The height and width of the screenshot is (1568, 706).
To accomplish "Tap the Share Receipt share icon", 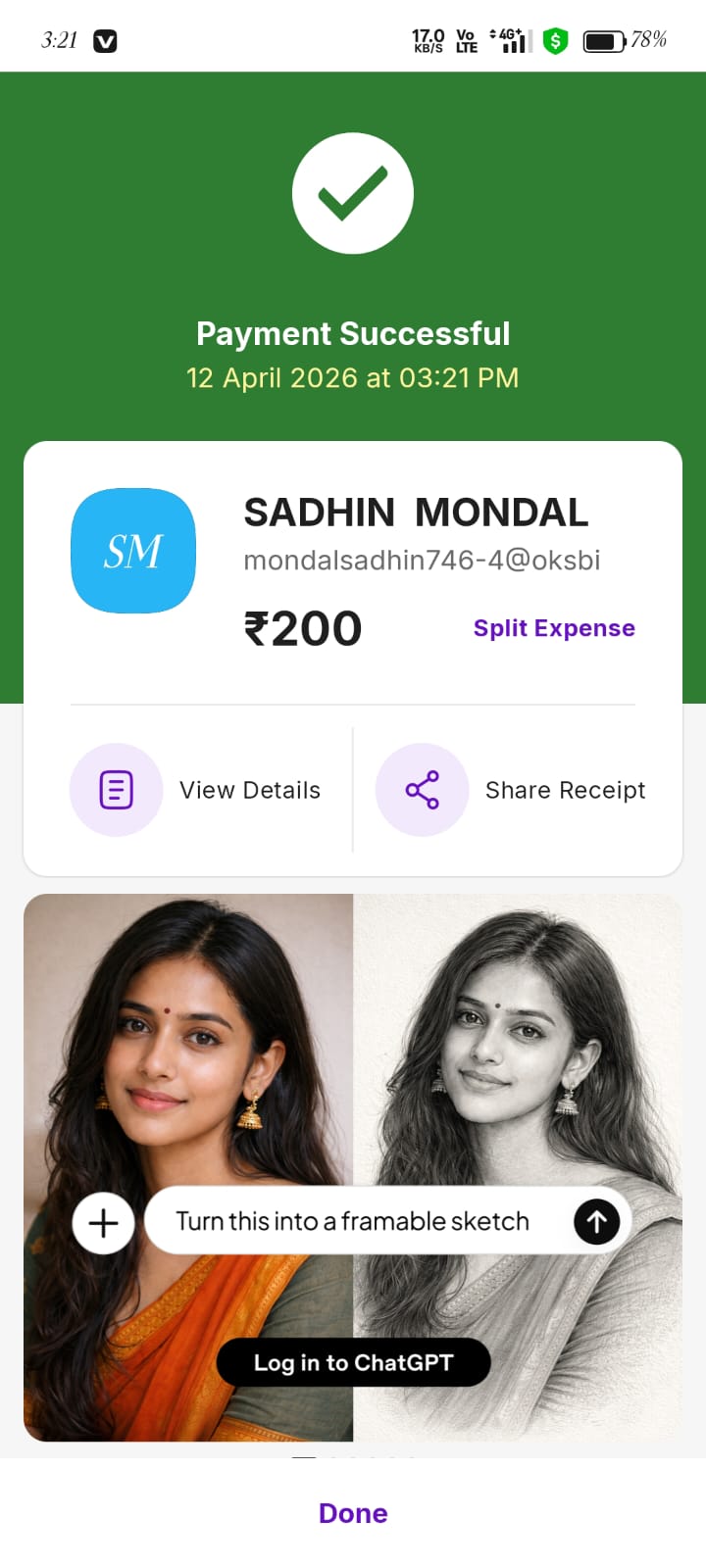I will coord(421,789).
